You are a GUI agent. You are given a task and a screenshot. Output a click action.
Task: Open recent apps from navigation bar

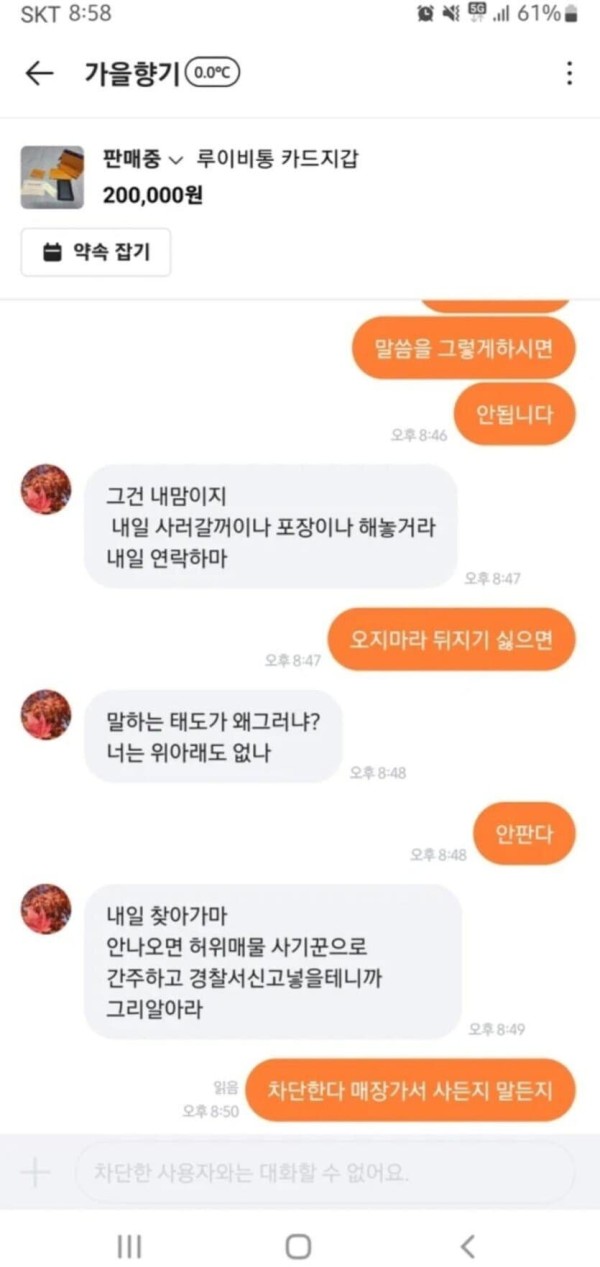click(129, 1245)
